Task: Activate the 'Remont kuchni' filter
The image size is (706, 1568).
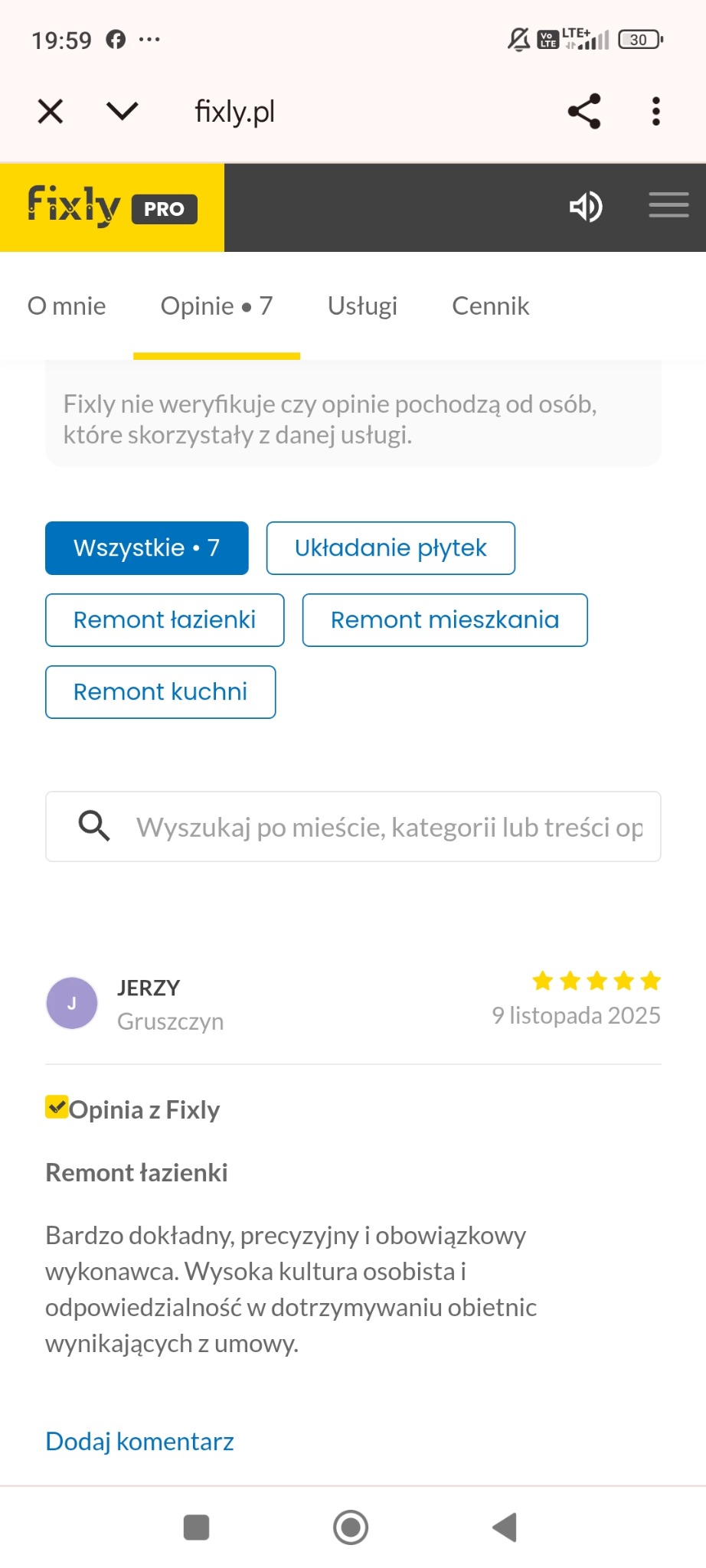Action: 160,691
